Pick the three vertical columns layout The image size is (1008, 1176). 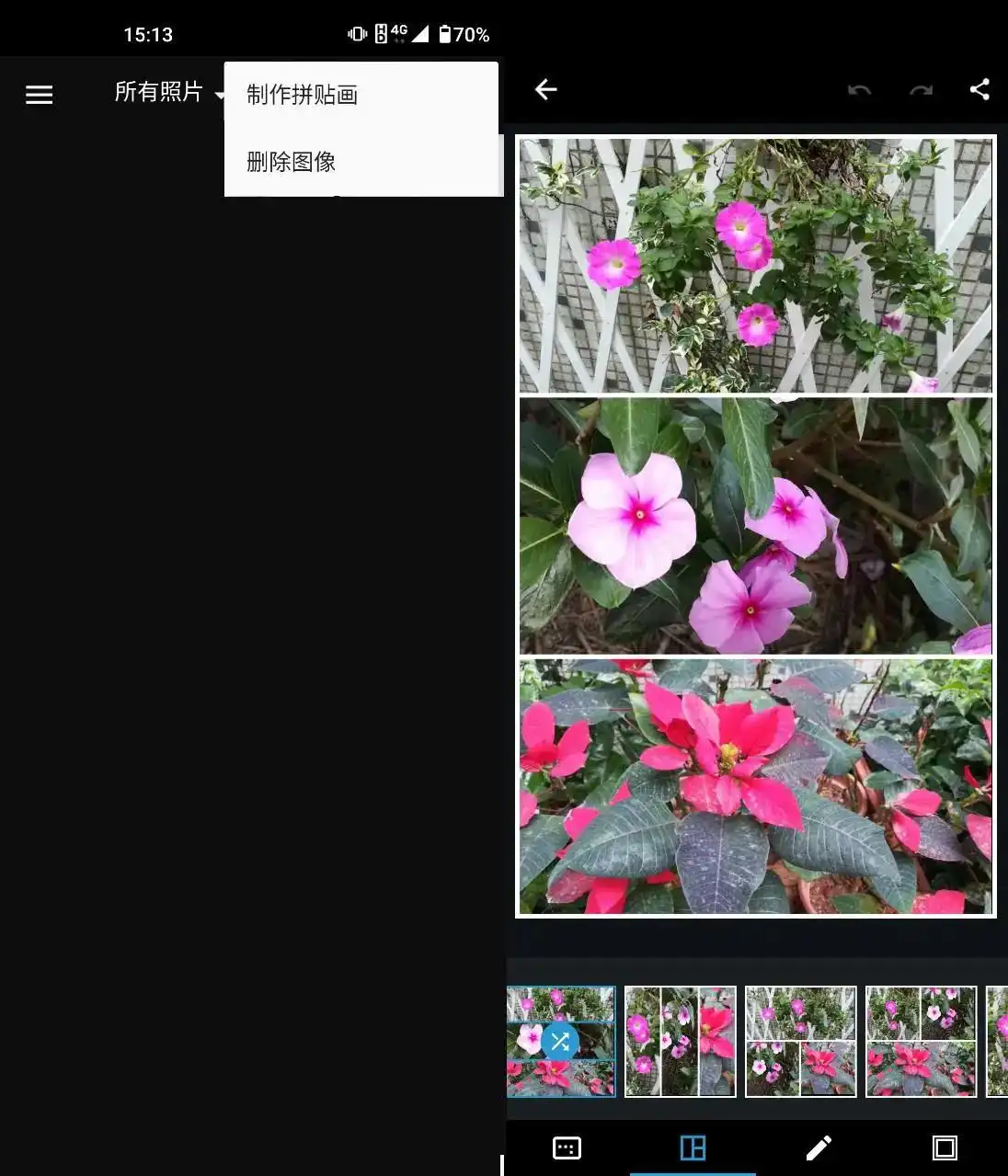click(x=681, y=1042)
